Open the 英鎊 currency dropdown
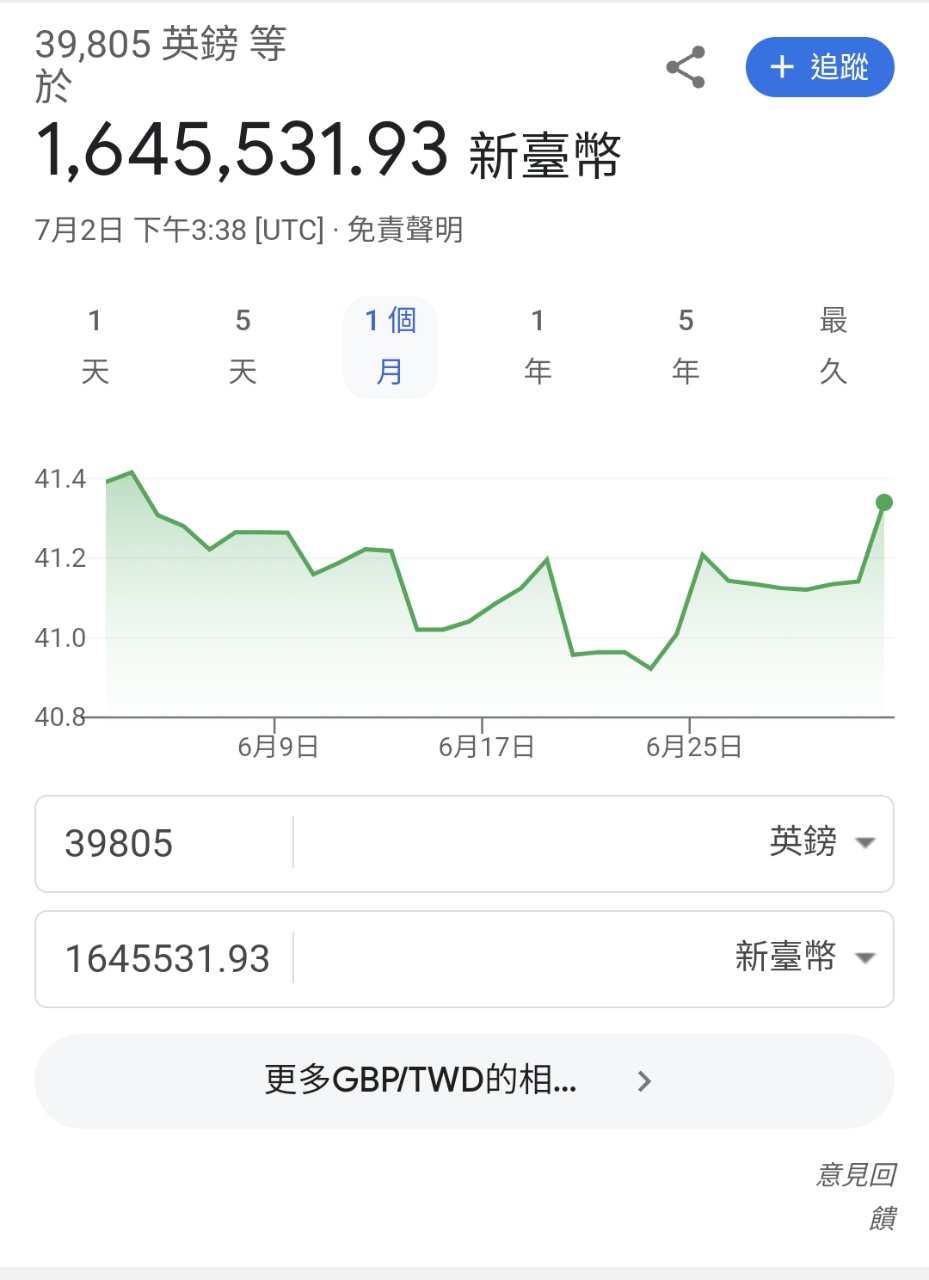Viewport: 929px width, 1280px height. coord(822,843)
